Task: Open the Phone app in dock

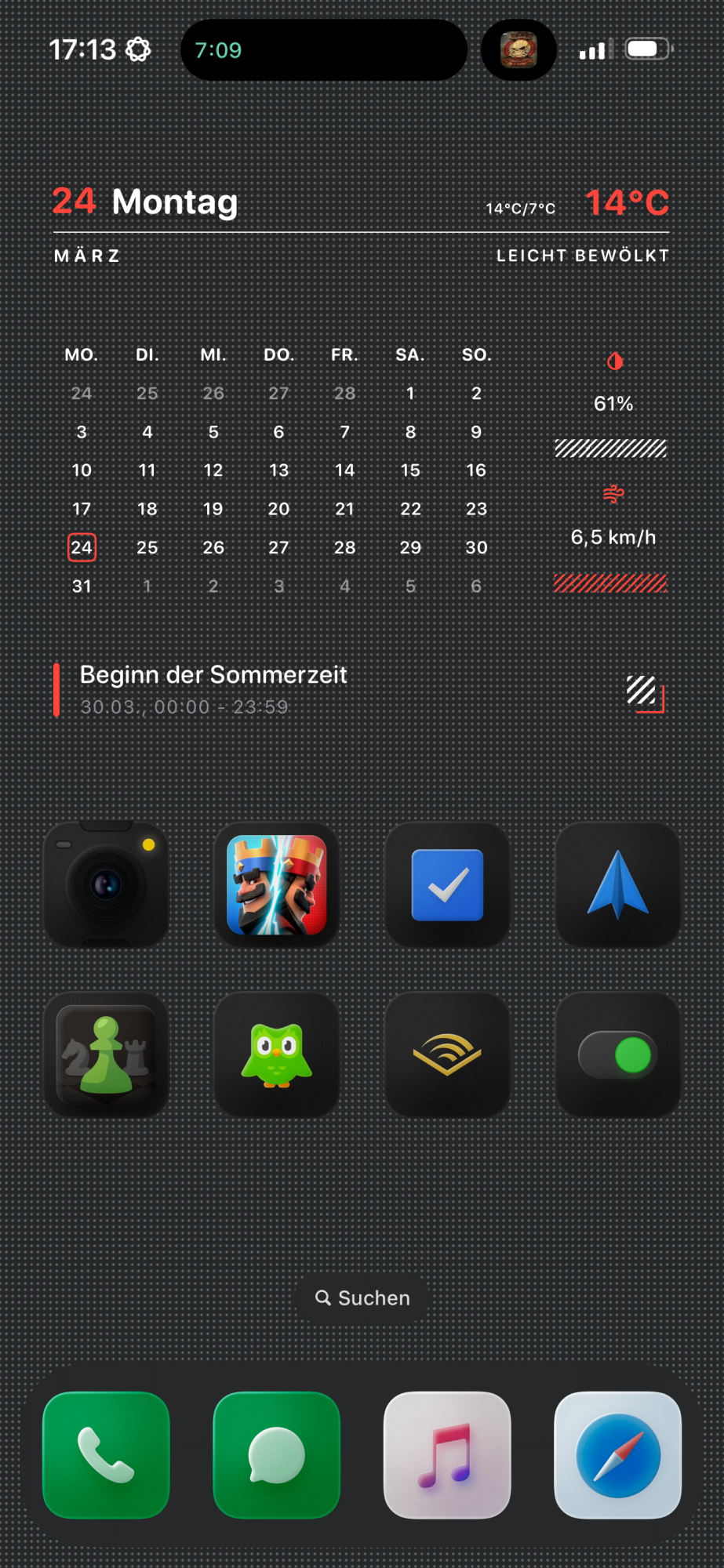Action: point(106,1455)
